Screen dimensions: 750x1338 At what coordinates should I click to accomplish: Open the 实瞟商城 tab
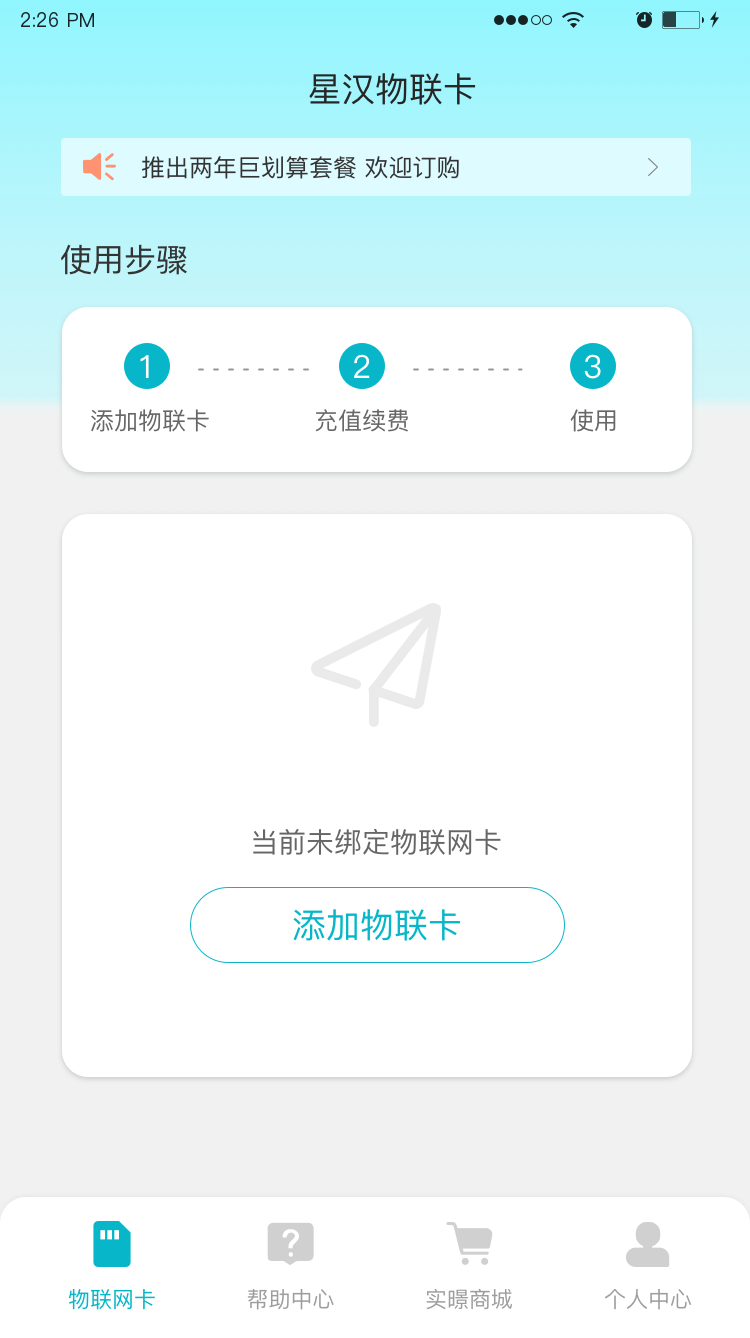tap(469, 1266)
